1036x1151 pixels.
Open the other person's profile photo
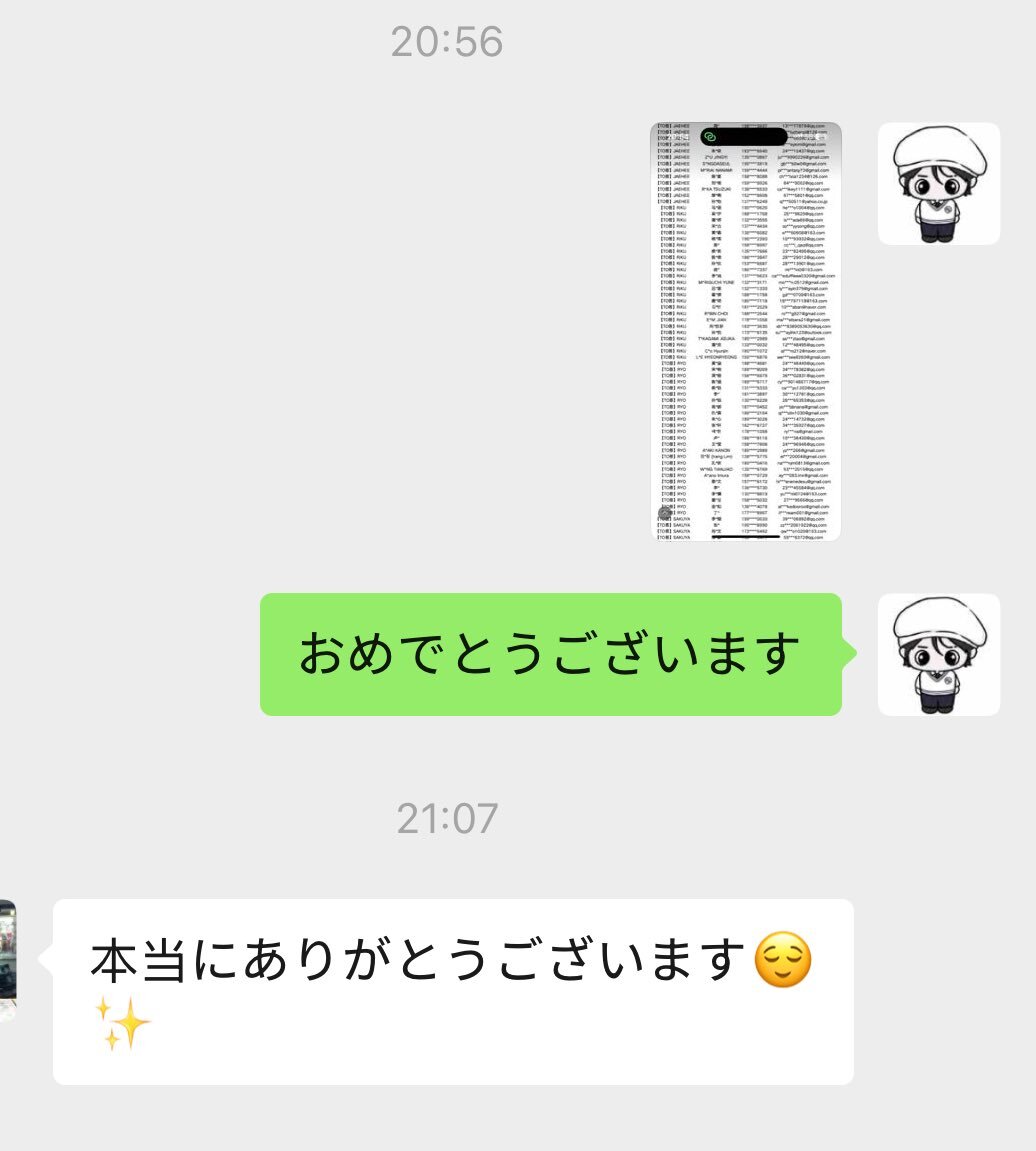[x=7, y=959]
